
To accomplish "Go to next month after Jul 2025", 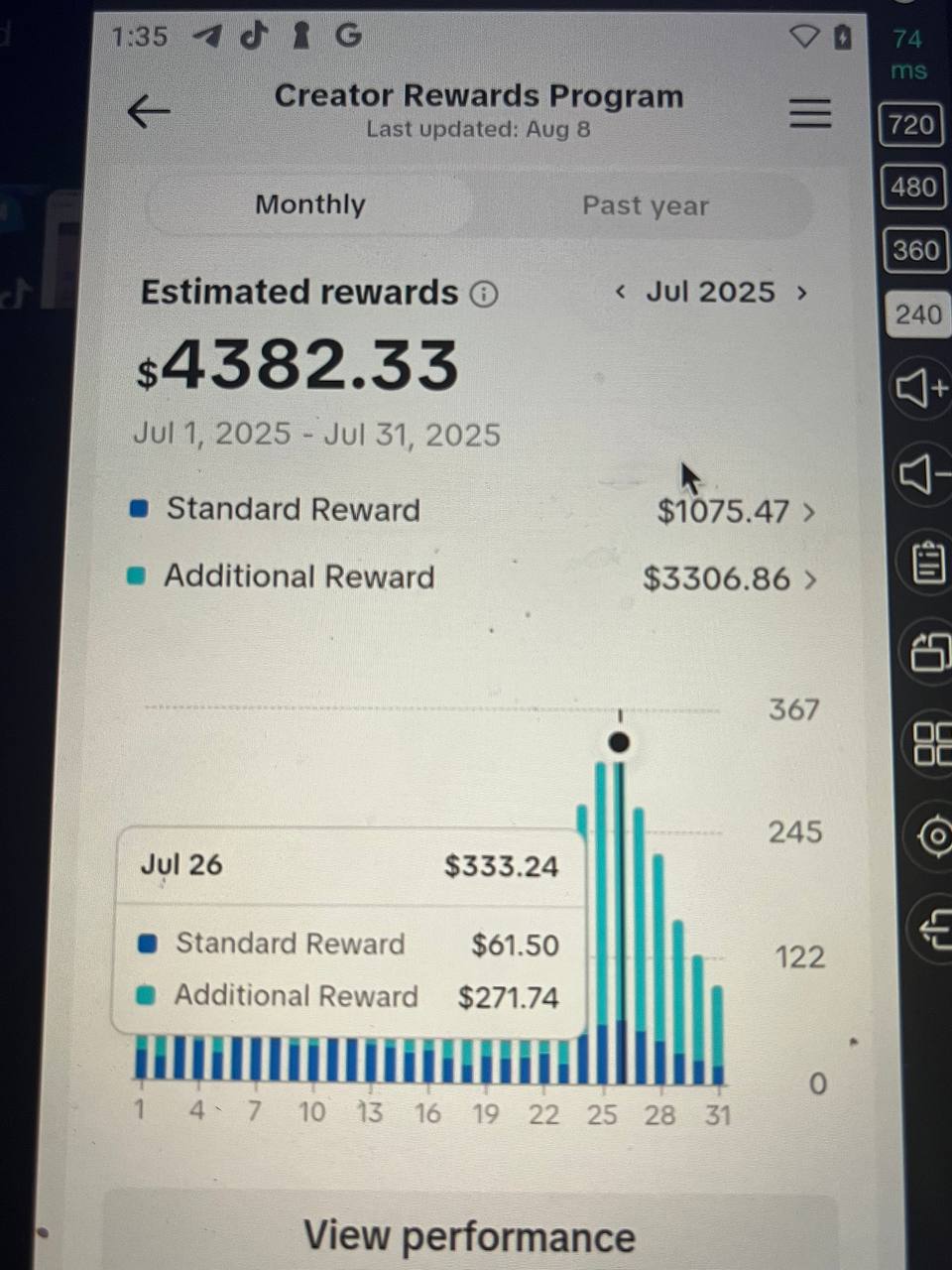I will click(801, 294).
